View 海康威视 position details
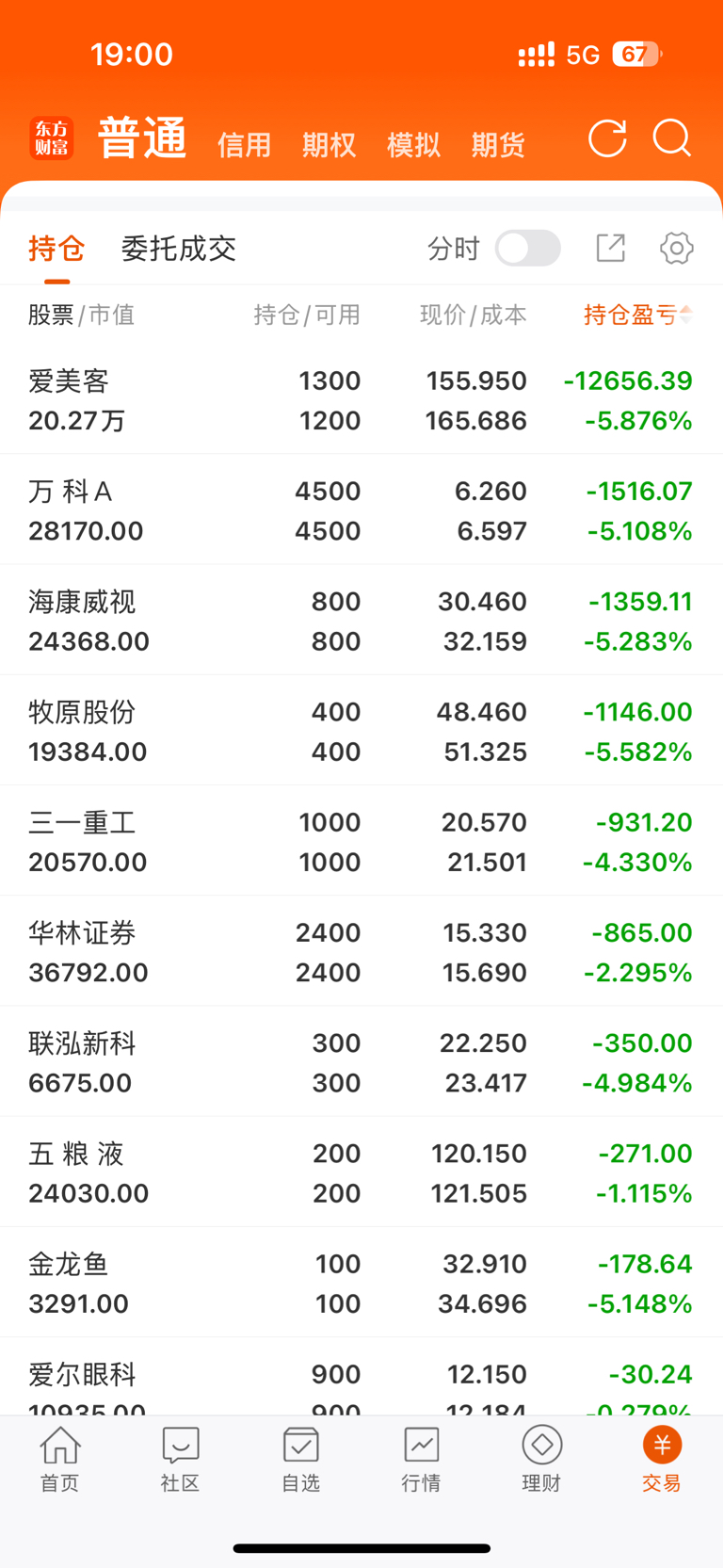 (362, 621)
